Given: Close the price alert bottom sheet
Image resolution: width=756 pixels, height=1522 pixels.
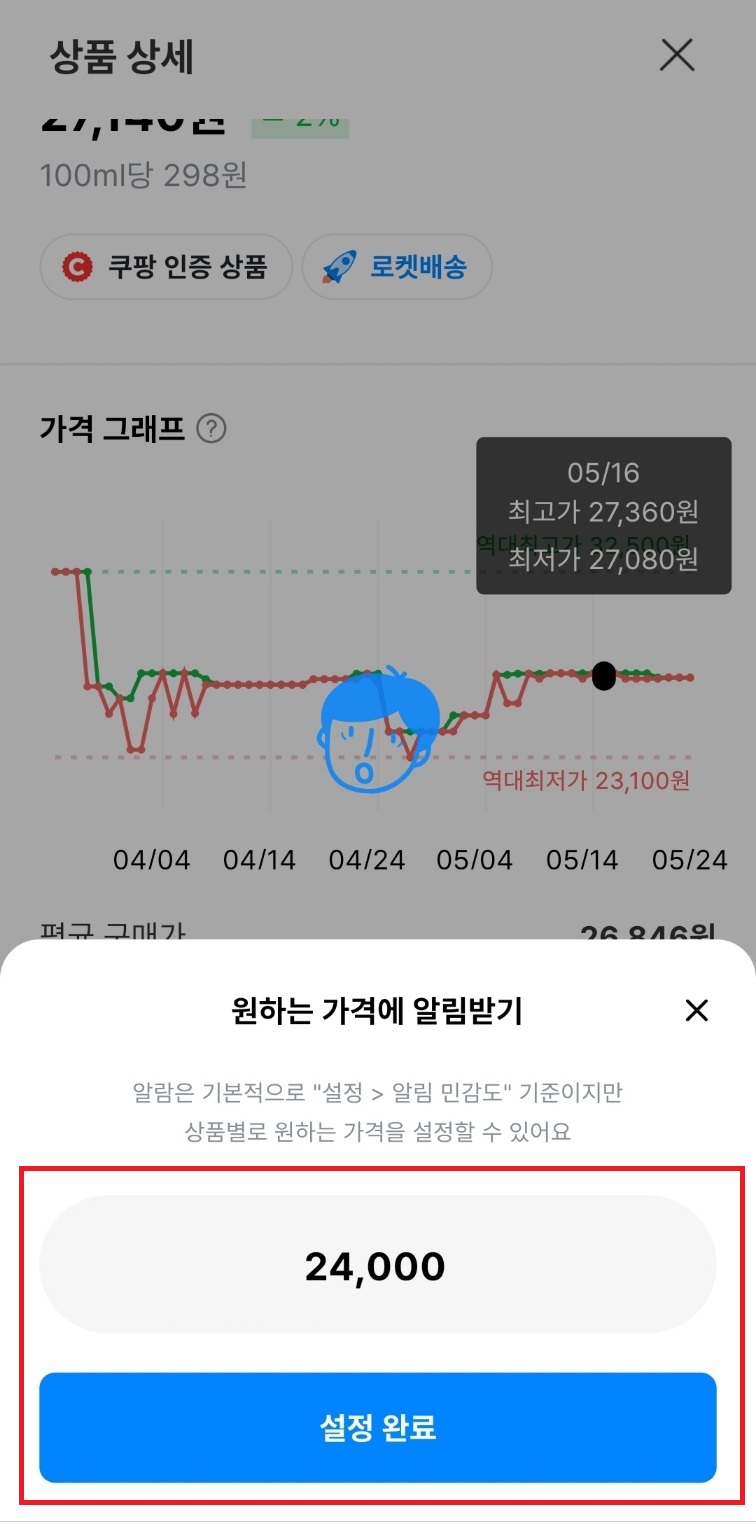Looking at the screenshot, I should coord(697,1011).
